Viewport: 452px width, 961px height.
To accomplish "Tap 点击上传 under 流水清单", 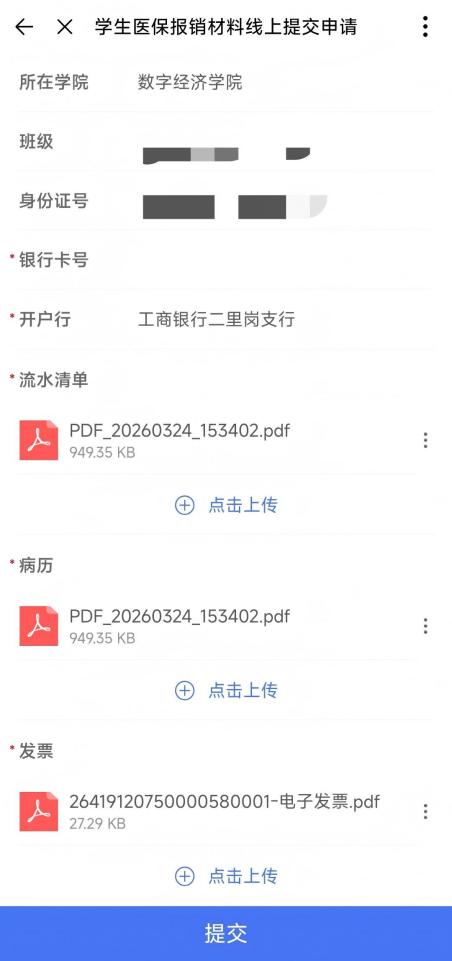I will pos(226,505).
